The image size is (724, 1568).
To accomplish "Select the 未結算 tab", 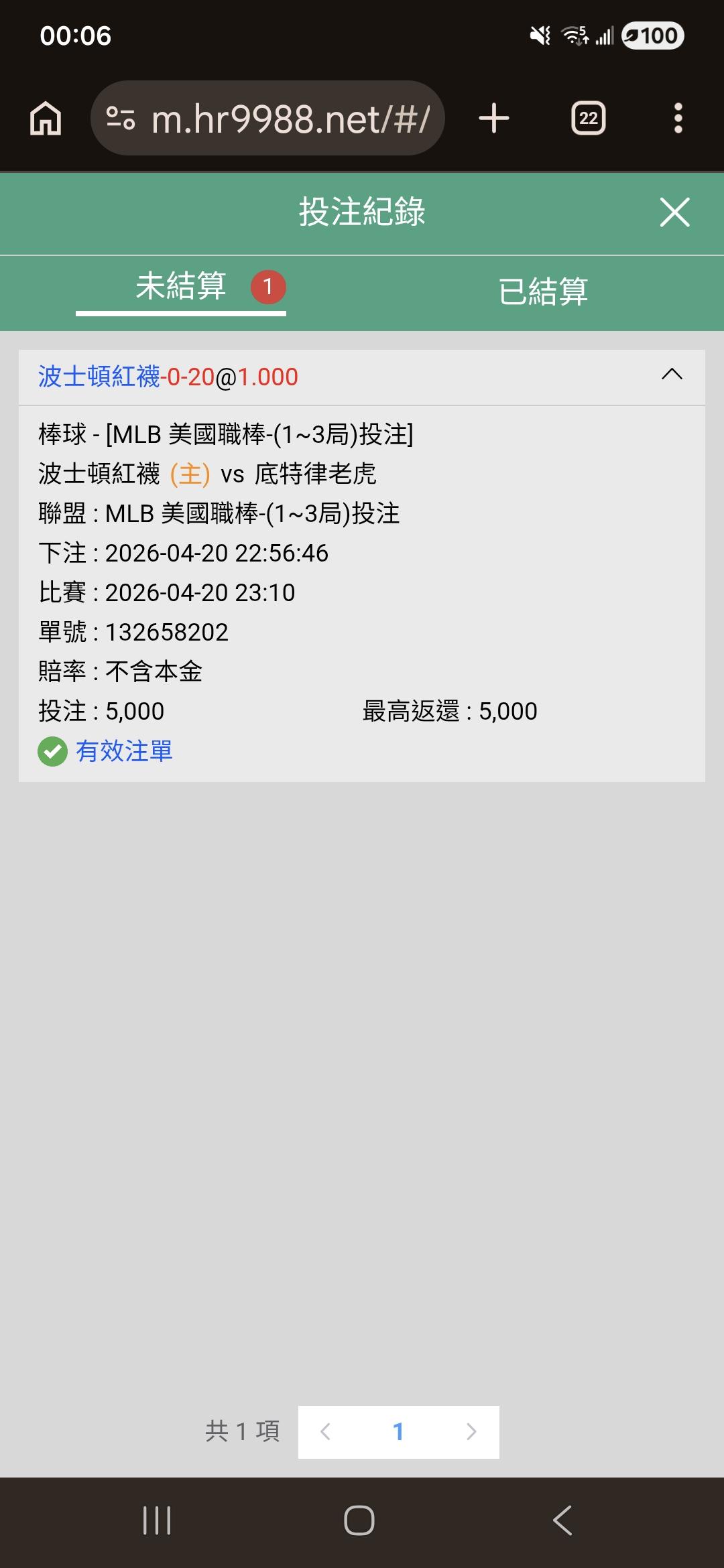I will (181, 287).
